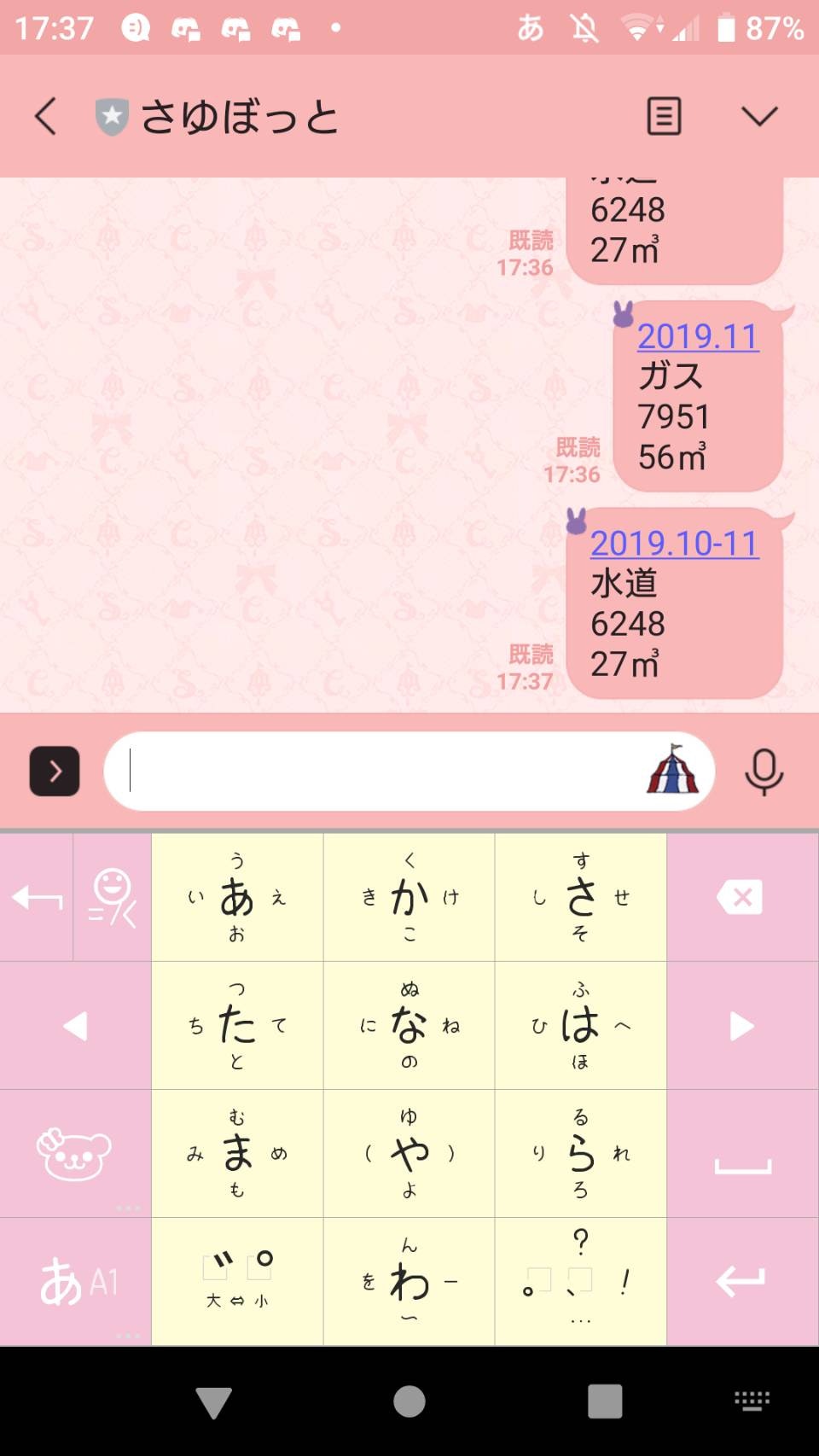Expand the attachment options arrow button
Viewport: 819px width, 1456px height.
point(55,772)
